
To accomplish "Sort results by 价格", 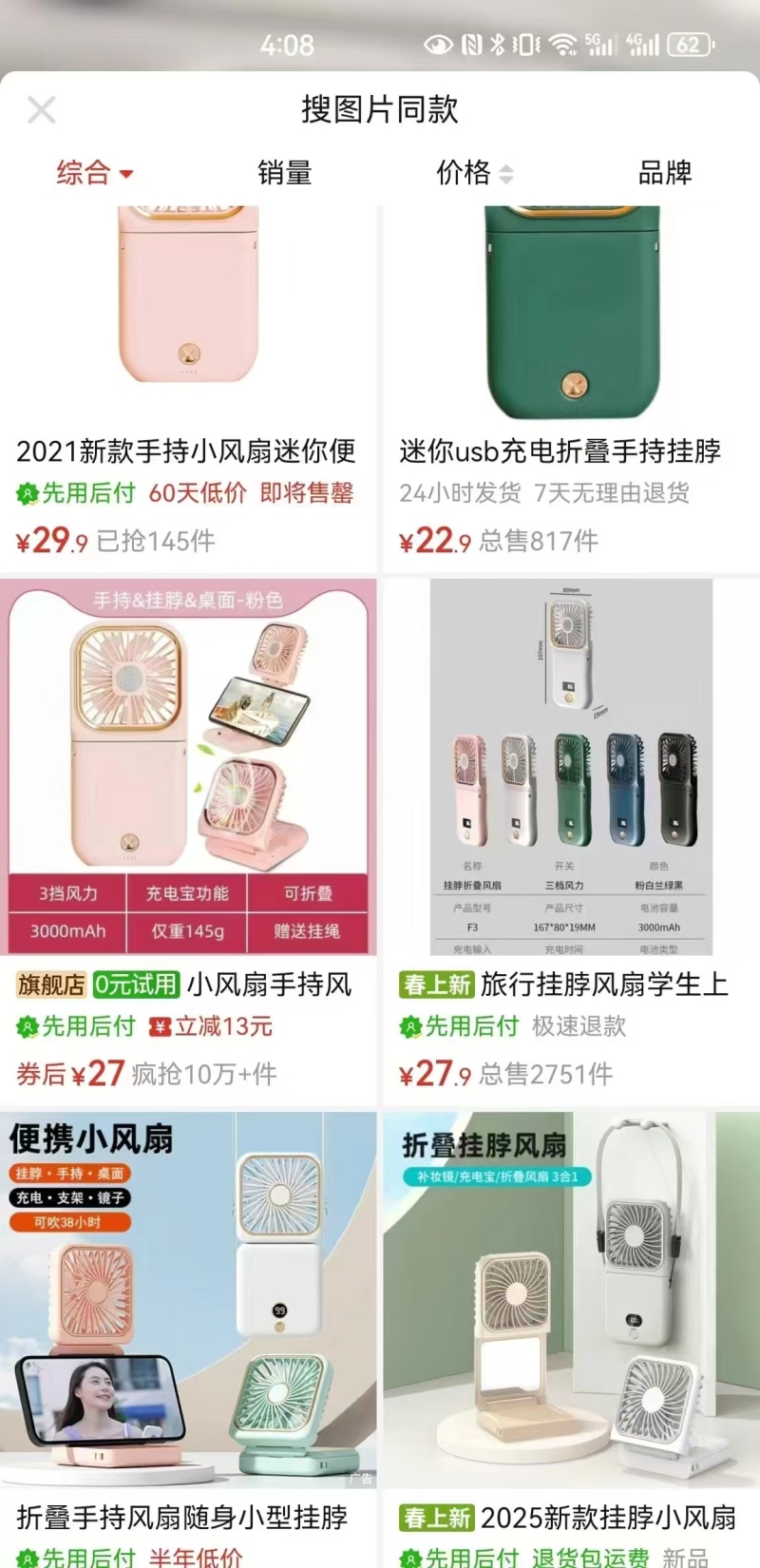I will (x=473, y=173).
